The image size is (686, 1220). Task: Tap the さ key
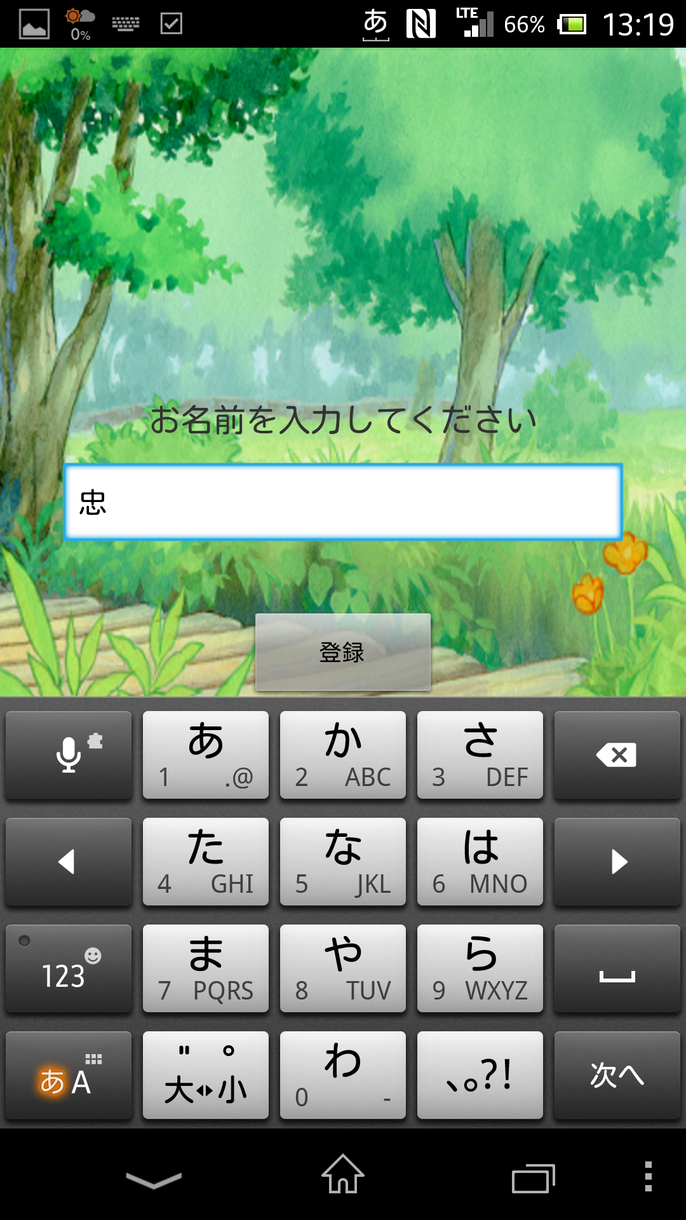(x=480, y=755)
